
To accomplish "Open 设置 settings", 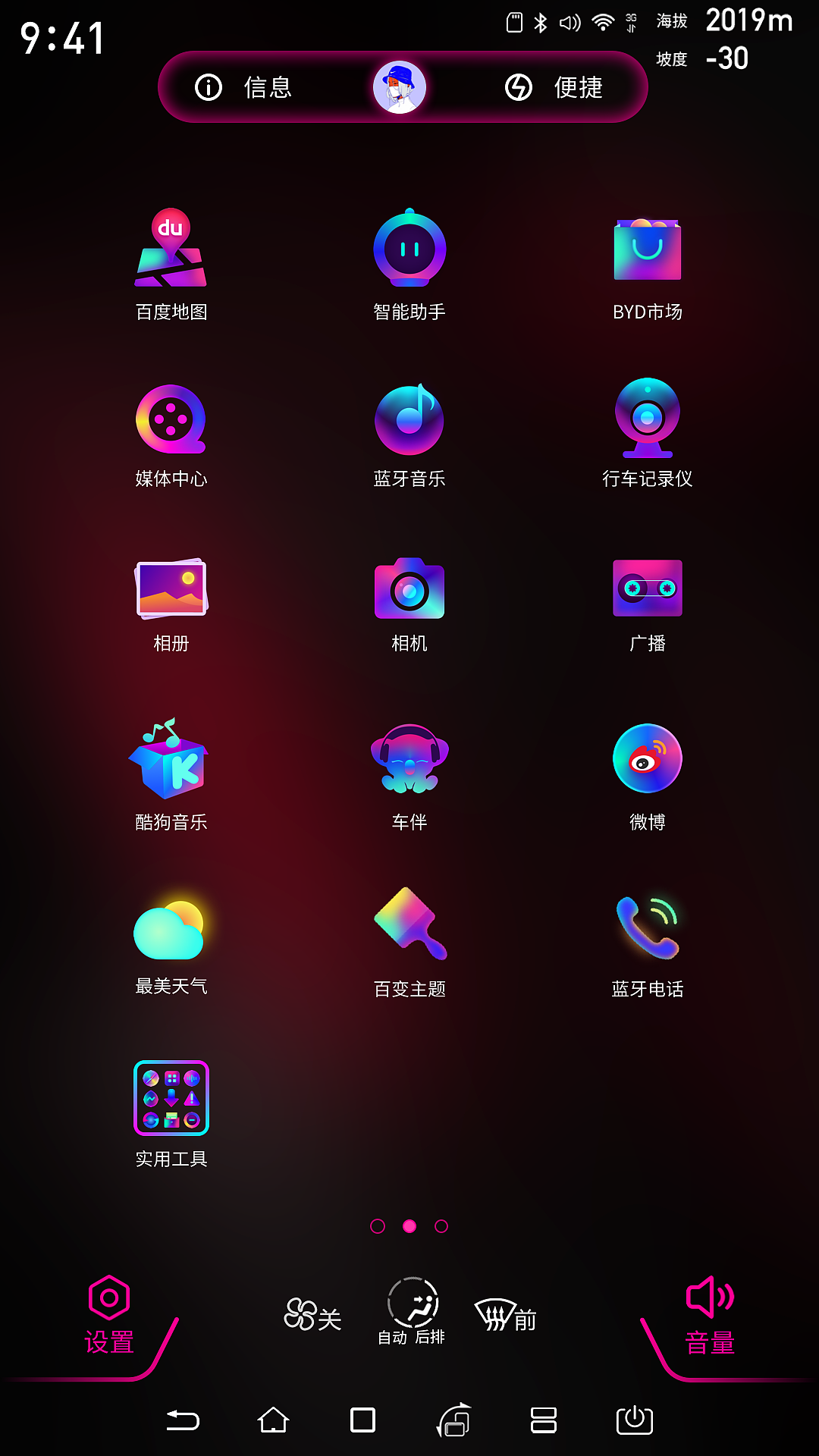I will tap(109, 1316).
